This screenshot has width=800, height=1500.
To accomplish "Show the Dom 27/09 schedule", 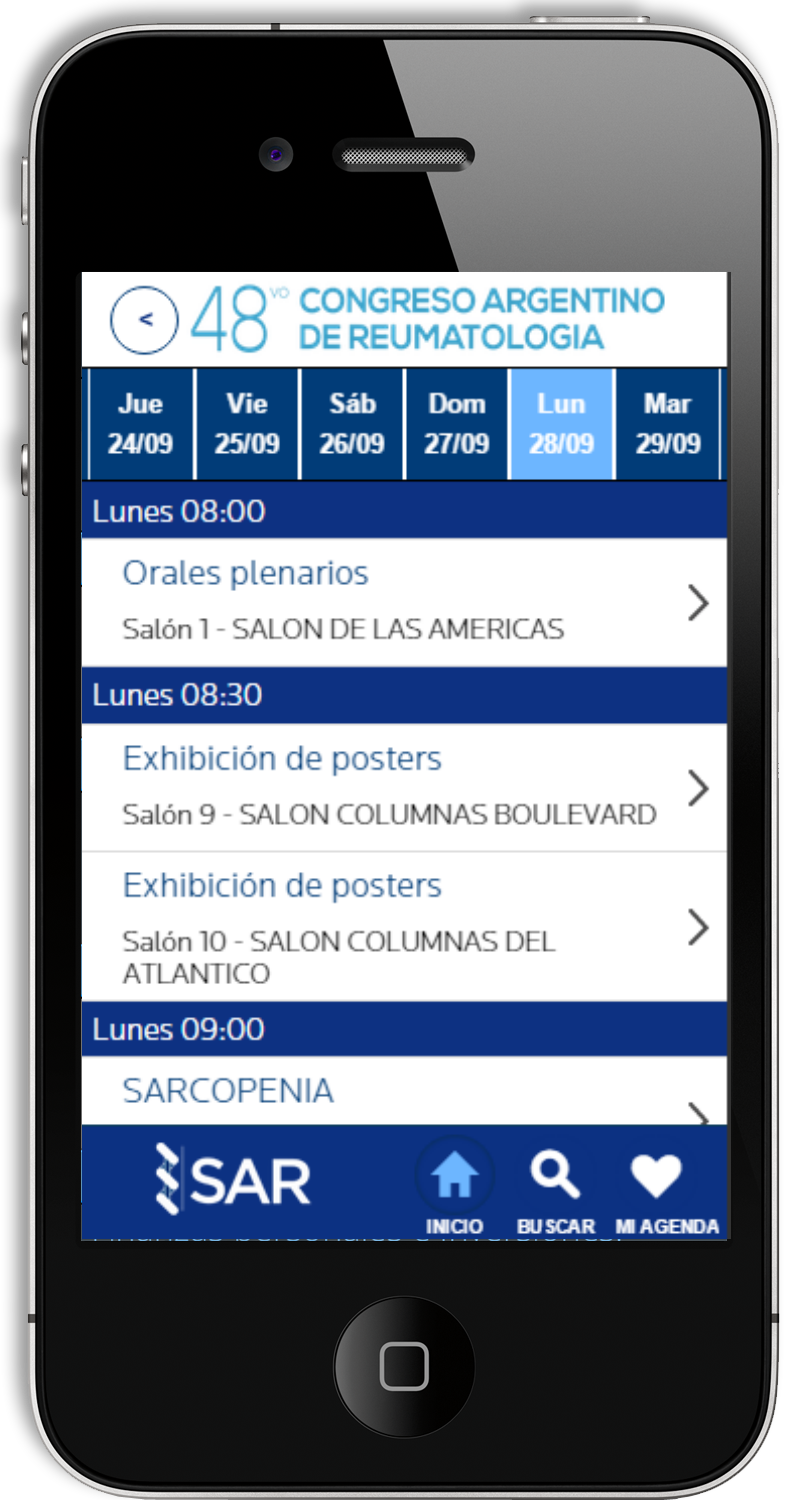I will 457,424.
